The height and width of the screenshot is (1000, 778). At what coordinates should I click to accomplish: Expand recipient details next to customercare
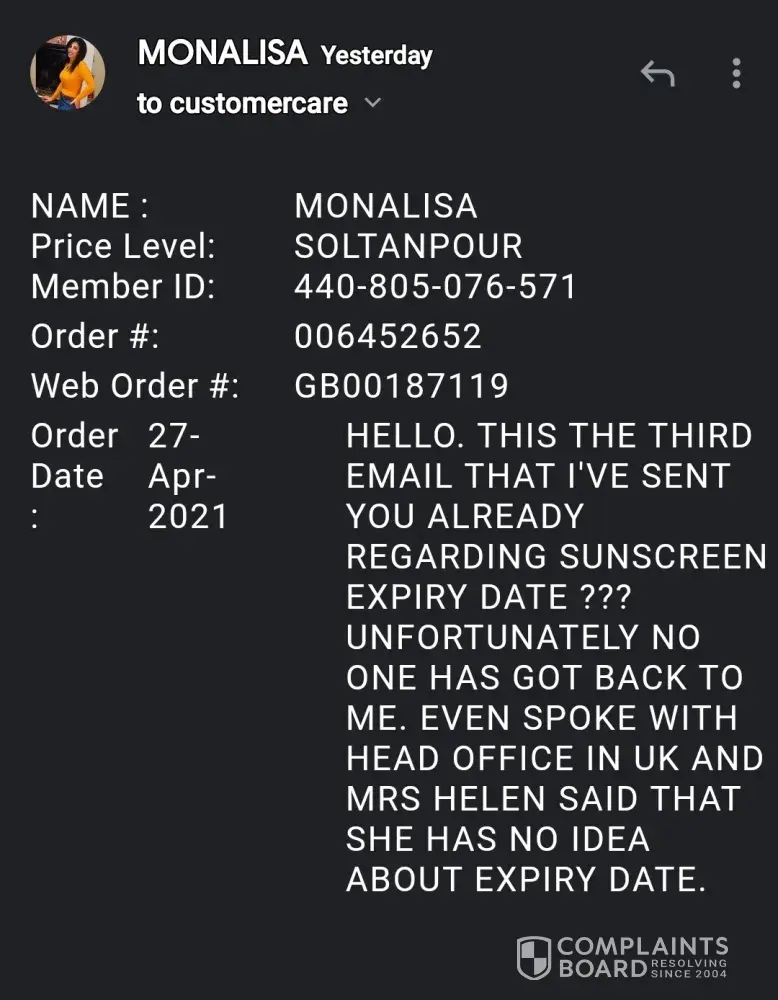pyautogui.click(x=373, y=103)
